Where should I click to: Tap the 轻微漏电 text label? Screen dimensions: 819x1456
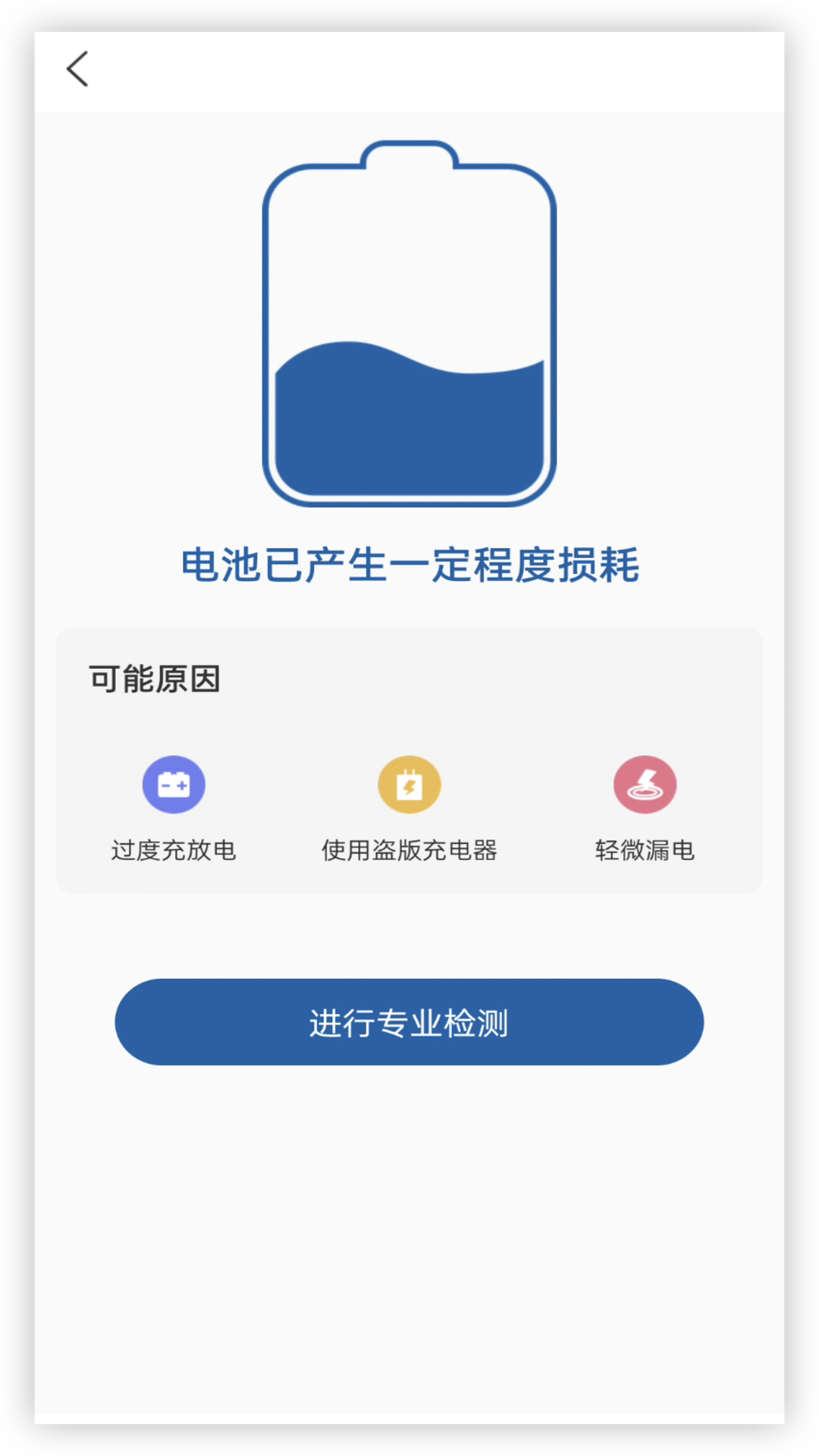pyautogui.click(x=645, y=850)
